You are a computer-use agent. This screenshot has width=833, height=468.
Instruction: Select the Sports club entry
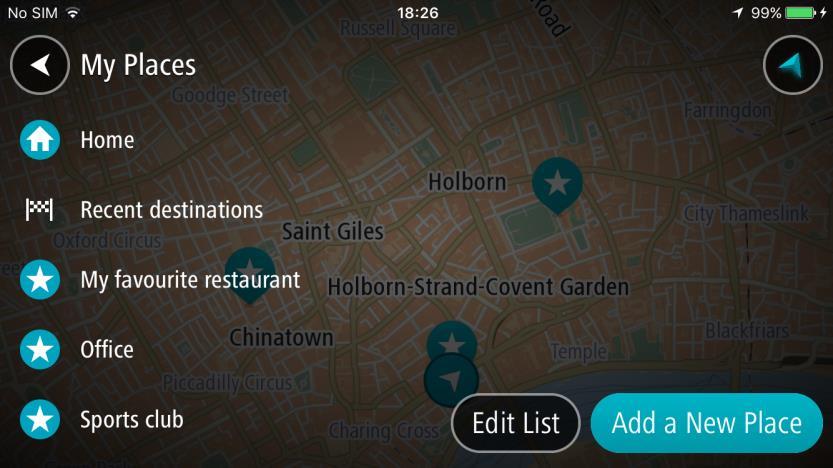pyautogui.click(x=131, y=419)
